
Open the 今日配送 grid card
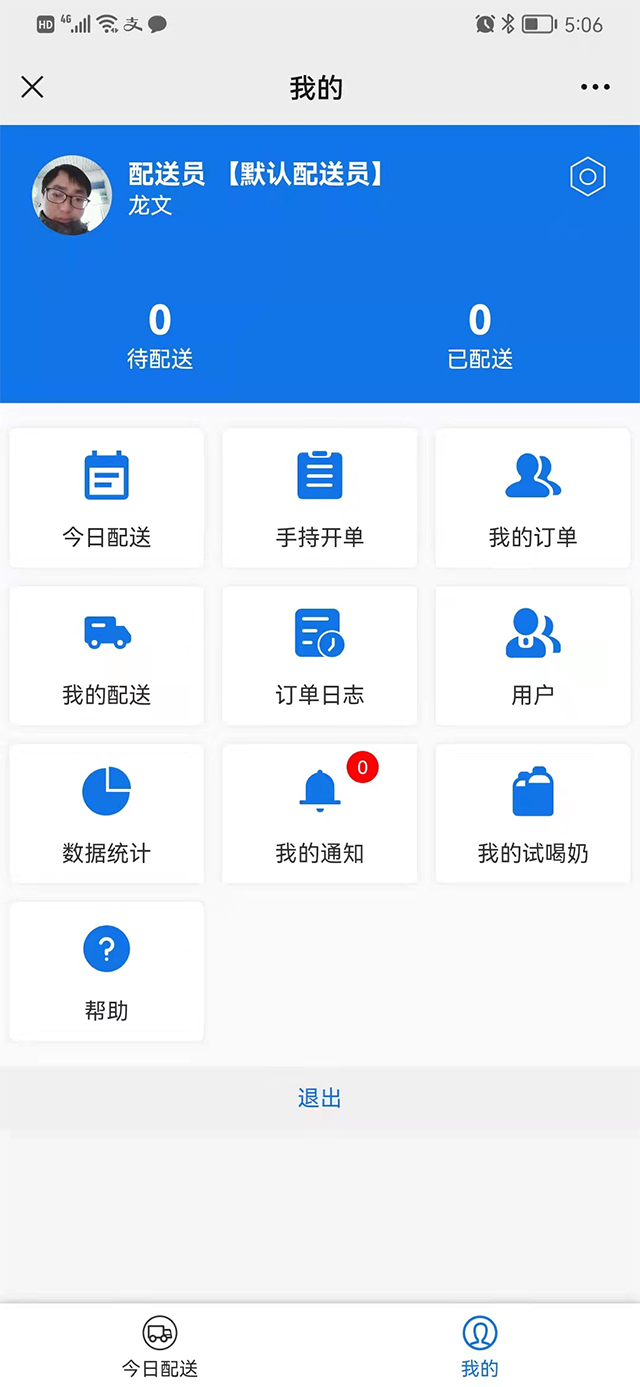[x=107, y=498]
